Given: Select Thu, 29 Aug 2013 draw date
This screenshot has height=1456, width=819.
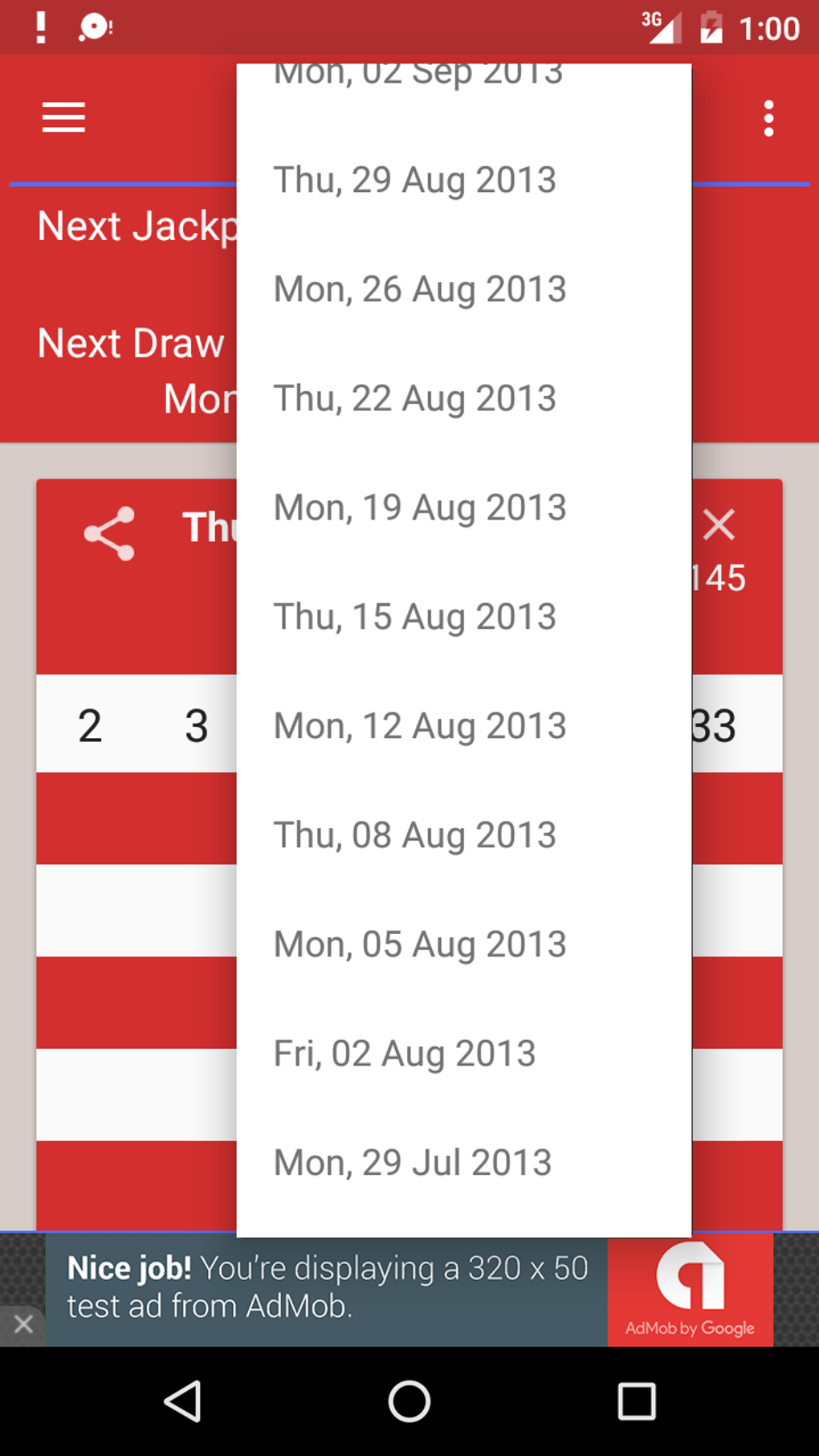Looking at the screenshot, I should tap(463, 180).
